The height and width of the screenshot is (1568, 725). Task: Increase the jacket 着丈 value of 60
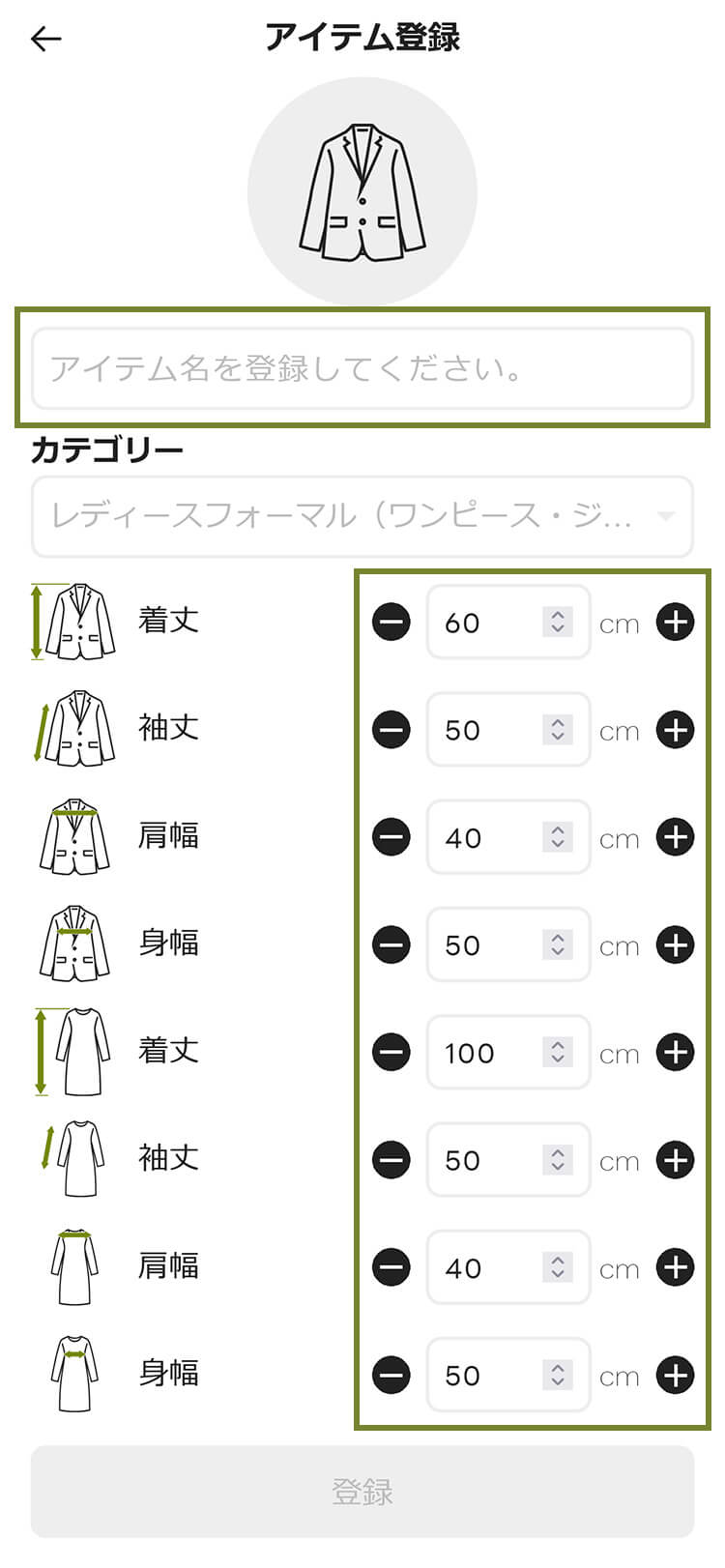coord(675,623)
